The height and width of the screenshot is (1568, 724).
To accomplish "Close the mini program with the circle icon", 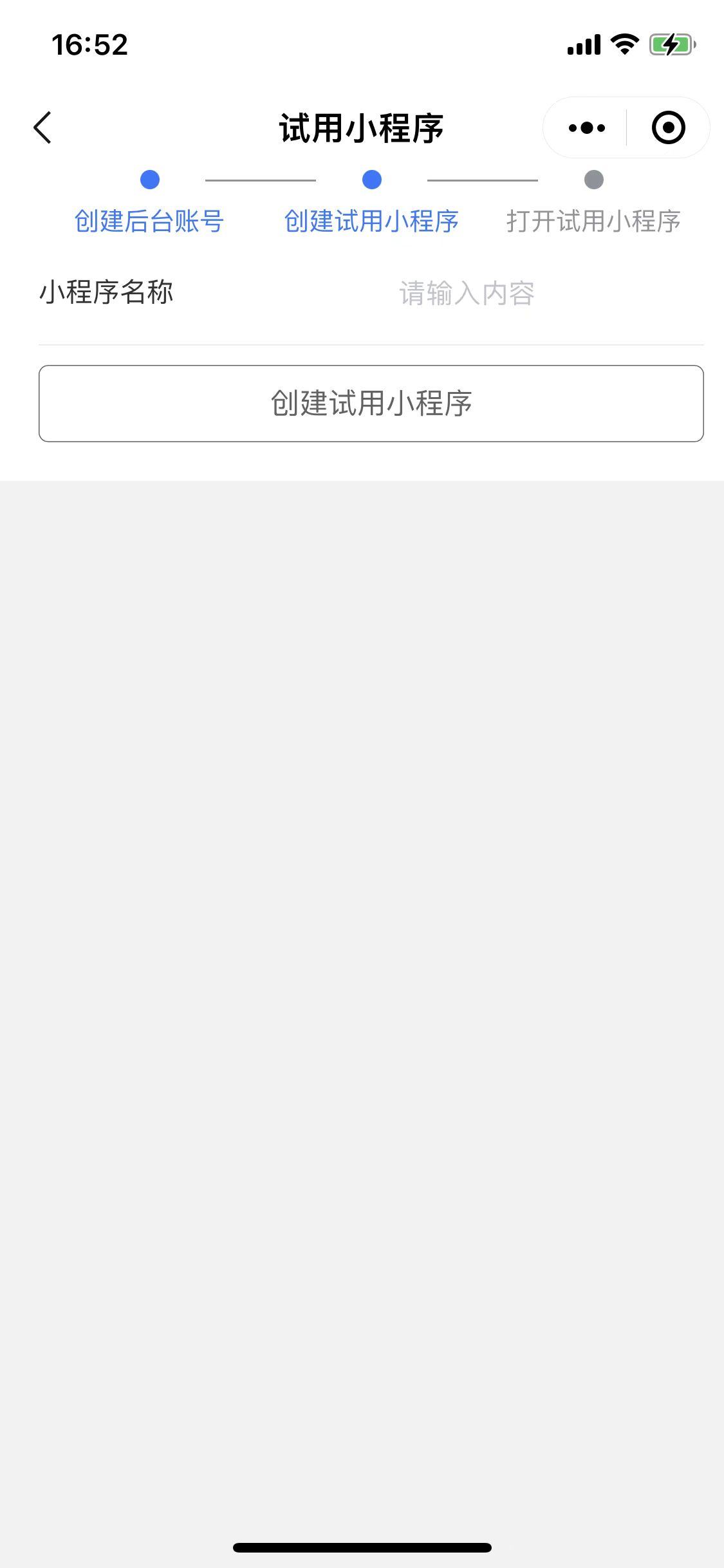I will click(x=668, y=127).
